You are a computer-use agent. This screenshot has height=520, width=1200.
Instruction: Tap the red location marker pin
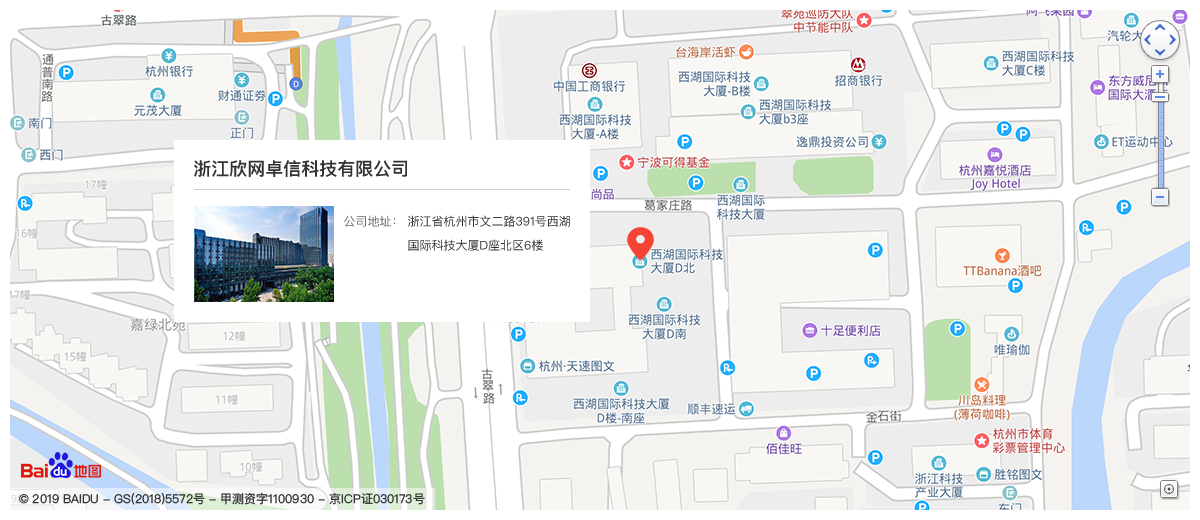click(x=640, y=242)
